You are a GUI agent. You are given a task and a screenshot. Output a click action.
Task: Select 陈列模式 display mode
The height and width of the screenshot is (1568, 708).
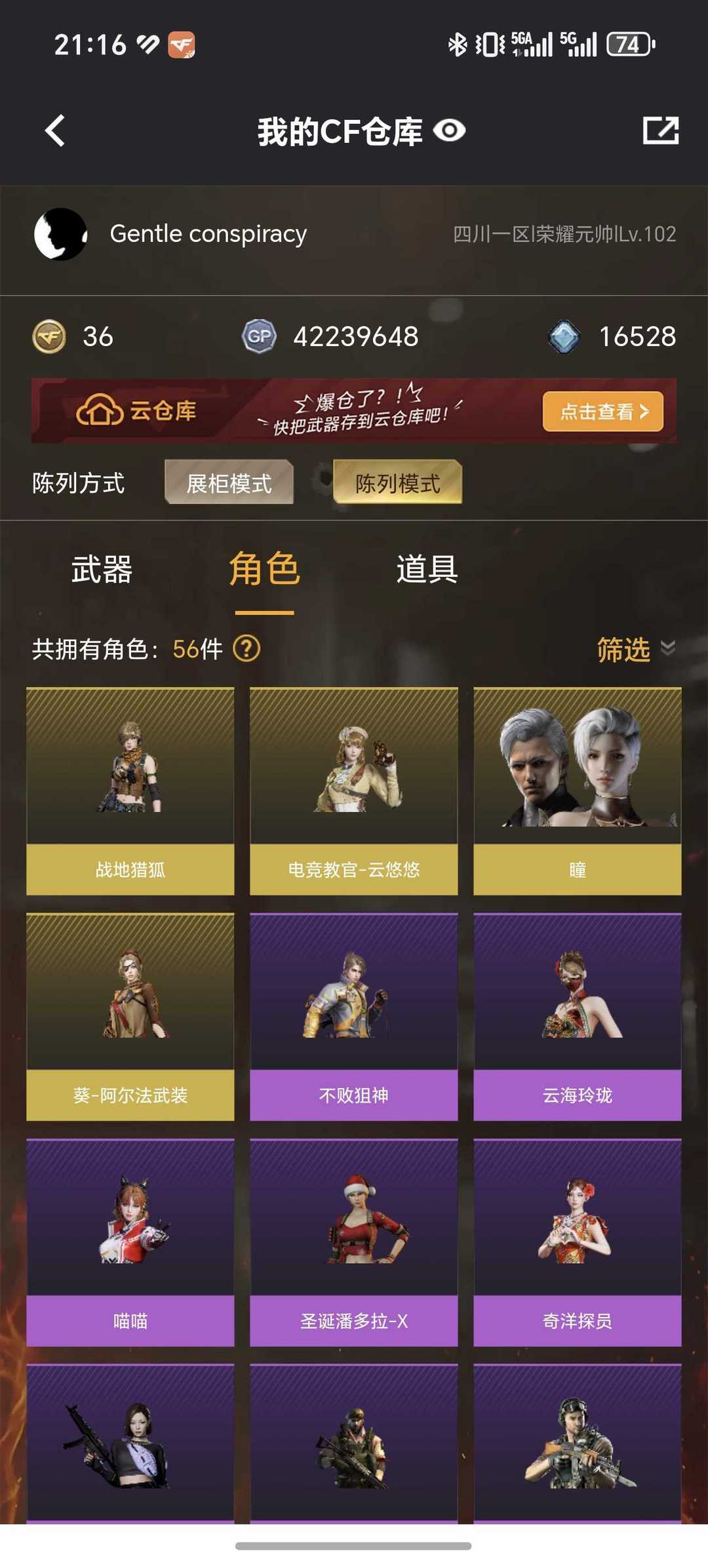coord(397,483)
